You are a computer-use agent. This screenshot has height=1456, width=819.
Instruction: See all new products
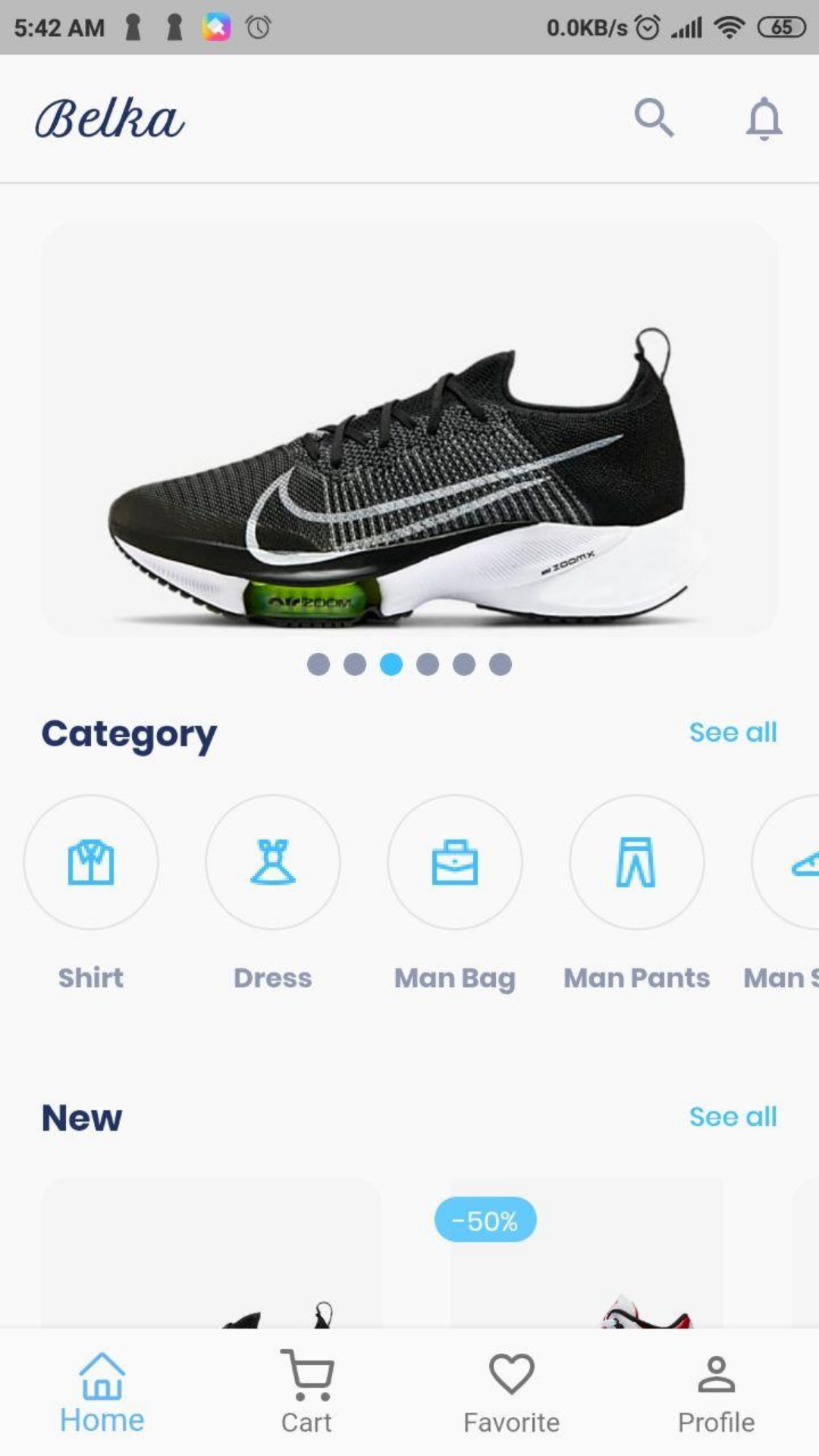click(x=733, y=1117)
